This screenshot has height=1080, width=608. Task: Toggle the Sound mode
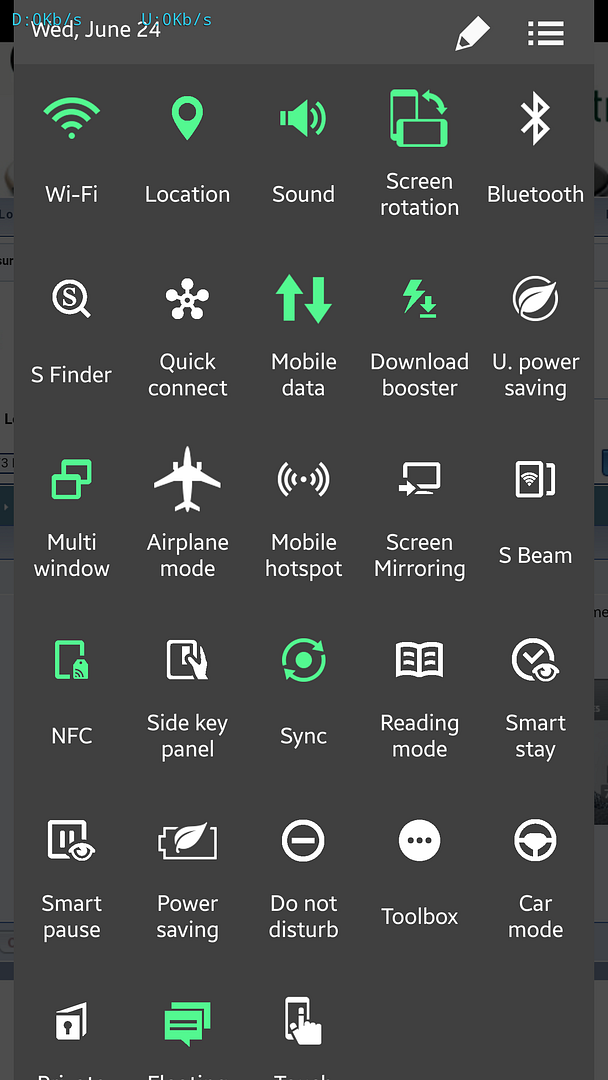(x=303, y=120)
